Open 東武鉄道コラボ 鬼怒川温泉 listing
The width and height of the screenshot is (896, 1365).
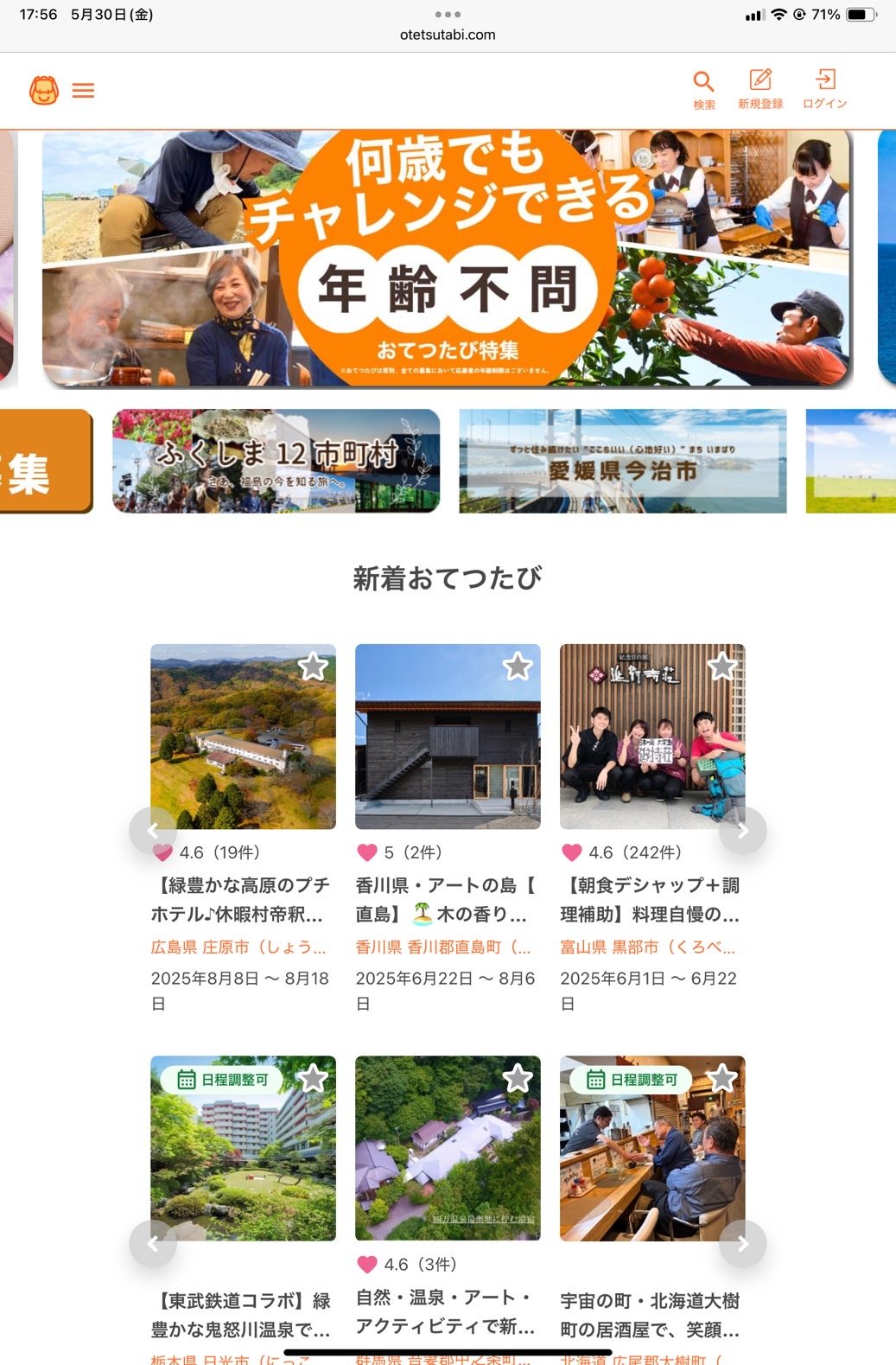pos(243,1314)
